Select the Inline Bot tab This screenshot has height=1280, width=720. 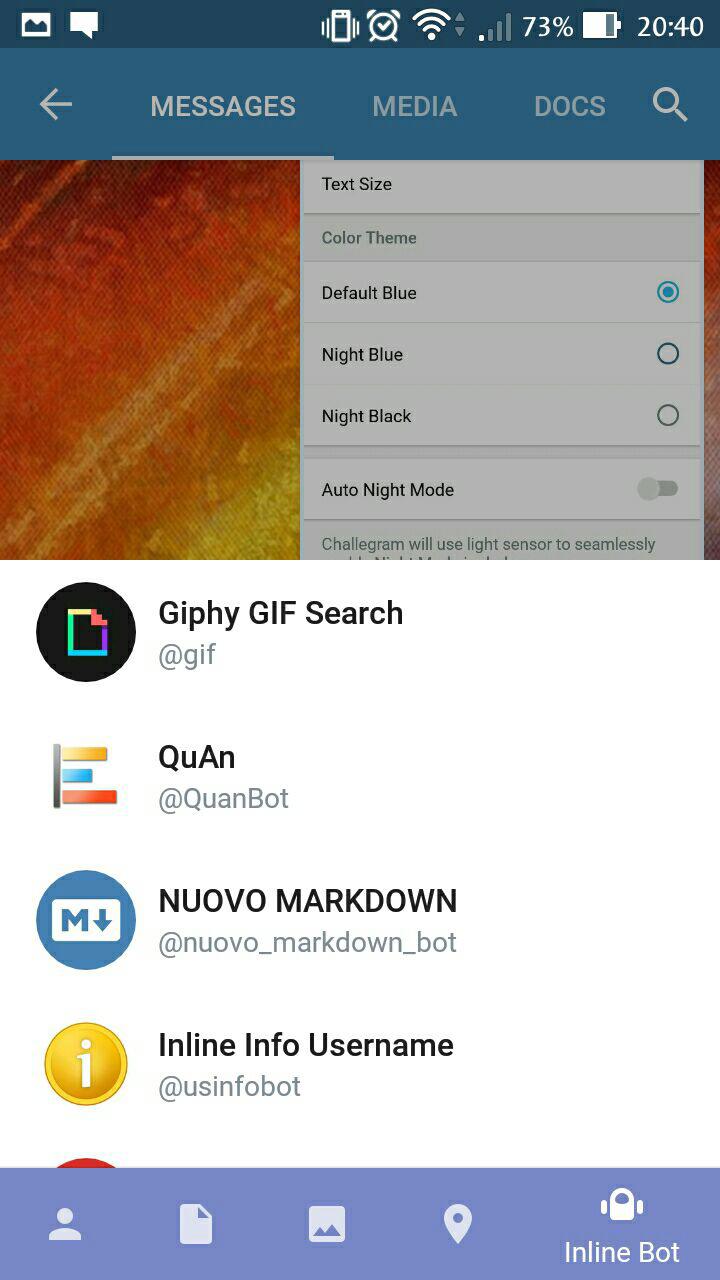pyautogui.click(x=622, y=1226)
